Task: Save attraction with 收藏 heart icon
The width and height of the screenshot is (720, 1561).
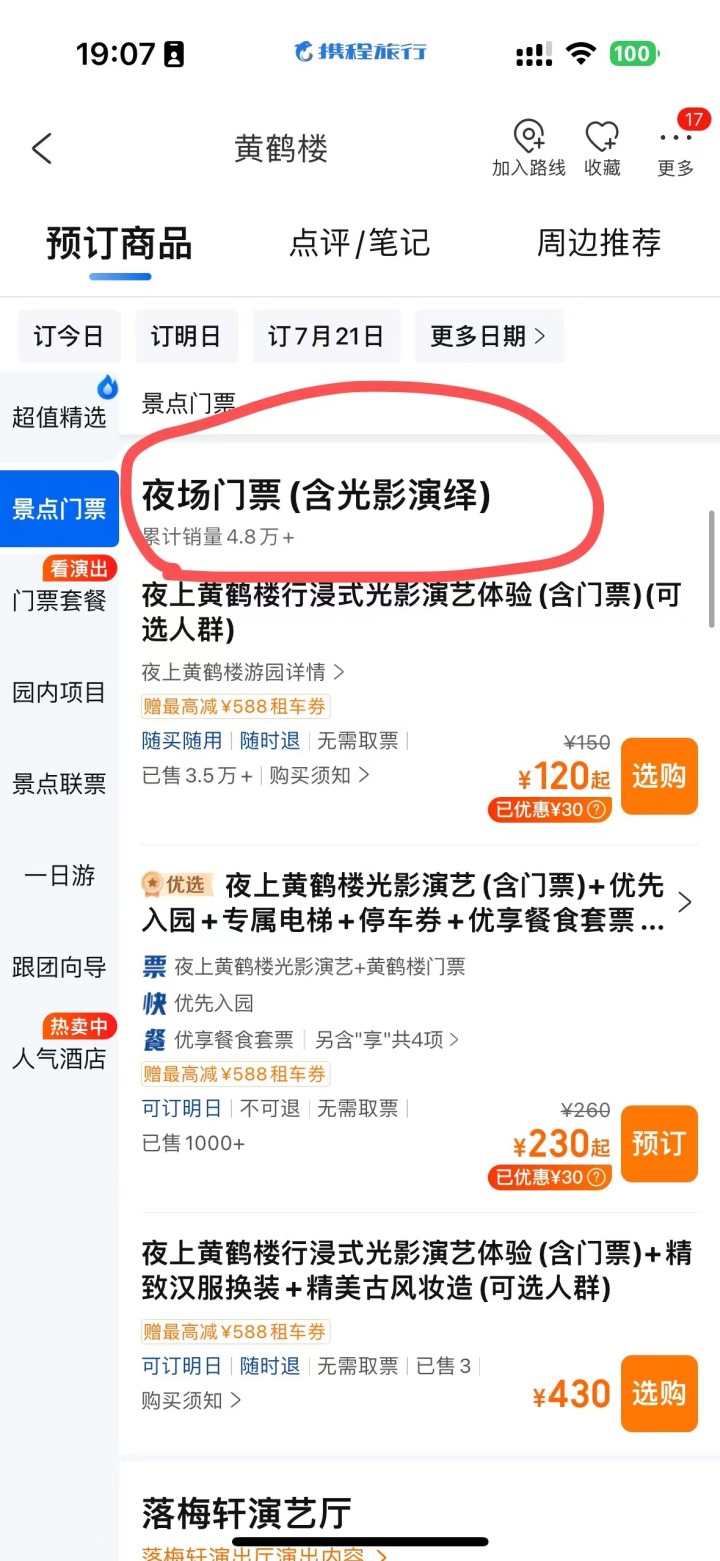Action: (602, 148)
